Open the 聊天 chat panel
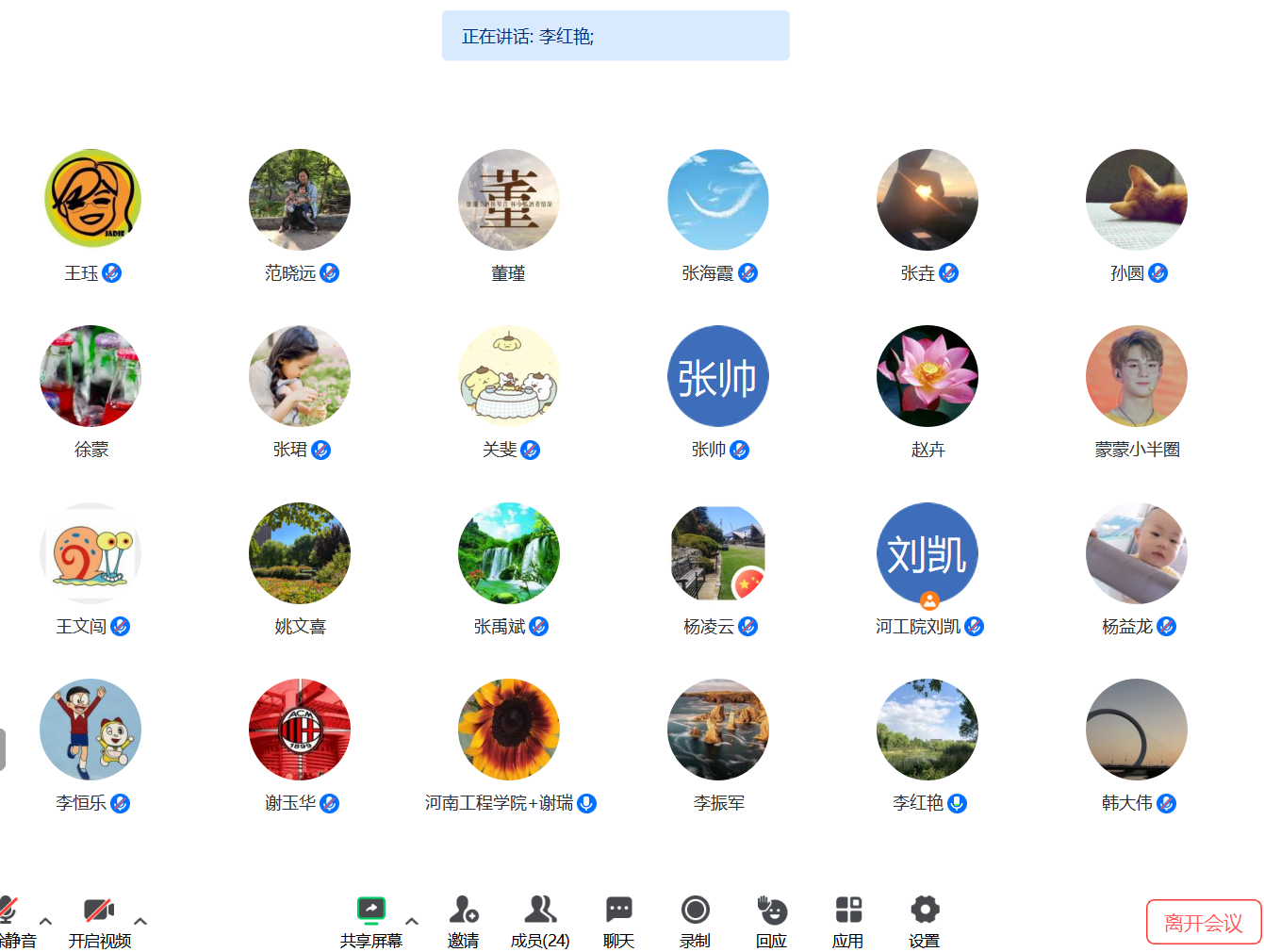Screen dimensions: 1264x952 pyautogui.click(x=618, y=920)
